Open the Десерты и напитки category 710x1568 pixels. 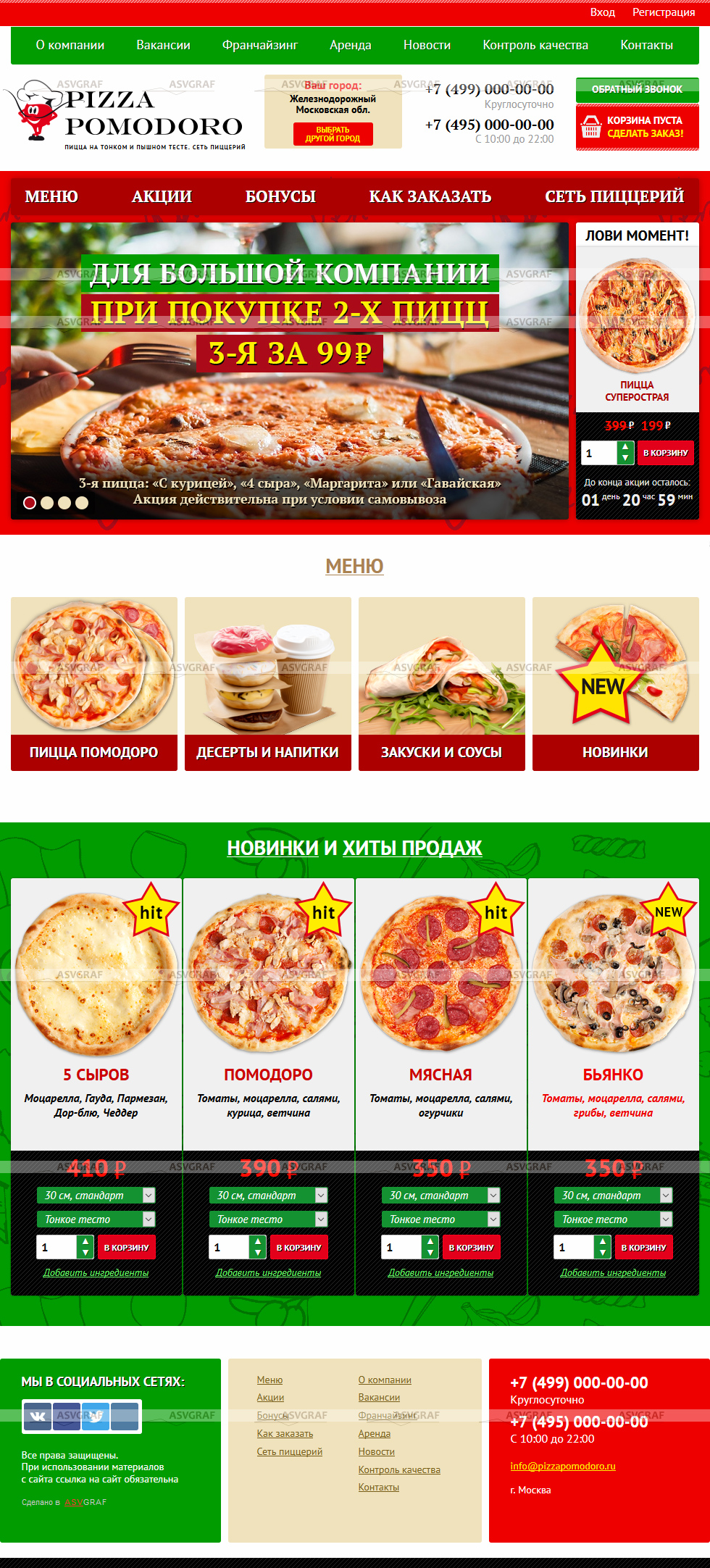point(267,752)
